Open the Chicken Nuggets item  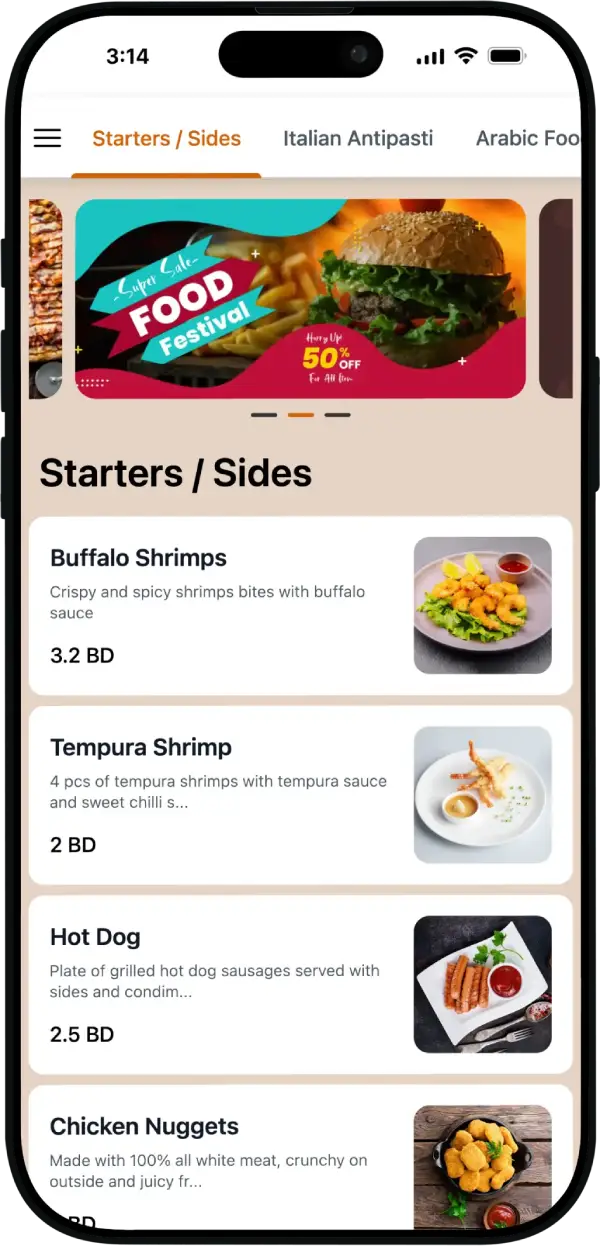[300, 1155]
